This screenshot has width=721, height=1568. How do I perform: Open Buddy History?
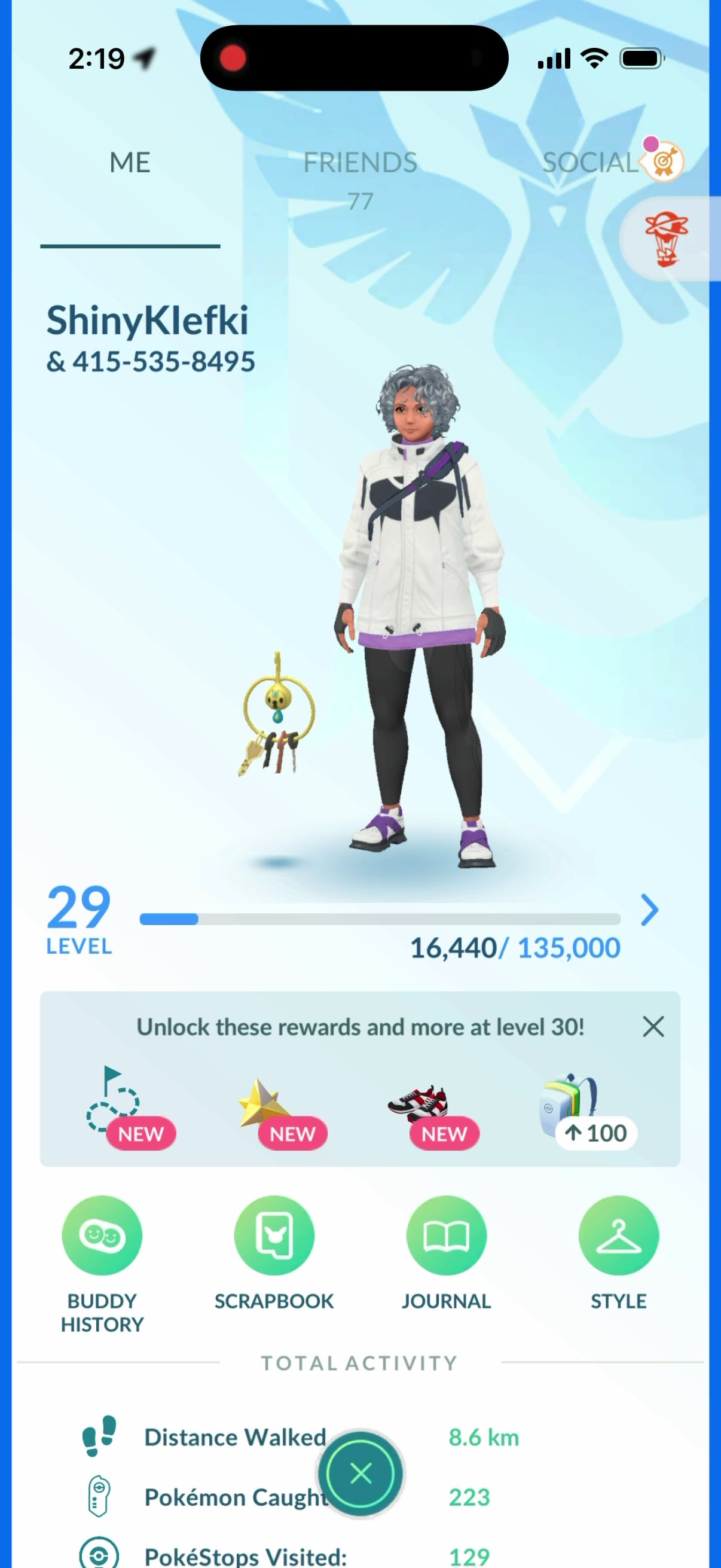(x=102, y=1236)
